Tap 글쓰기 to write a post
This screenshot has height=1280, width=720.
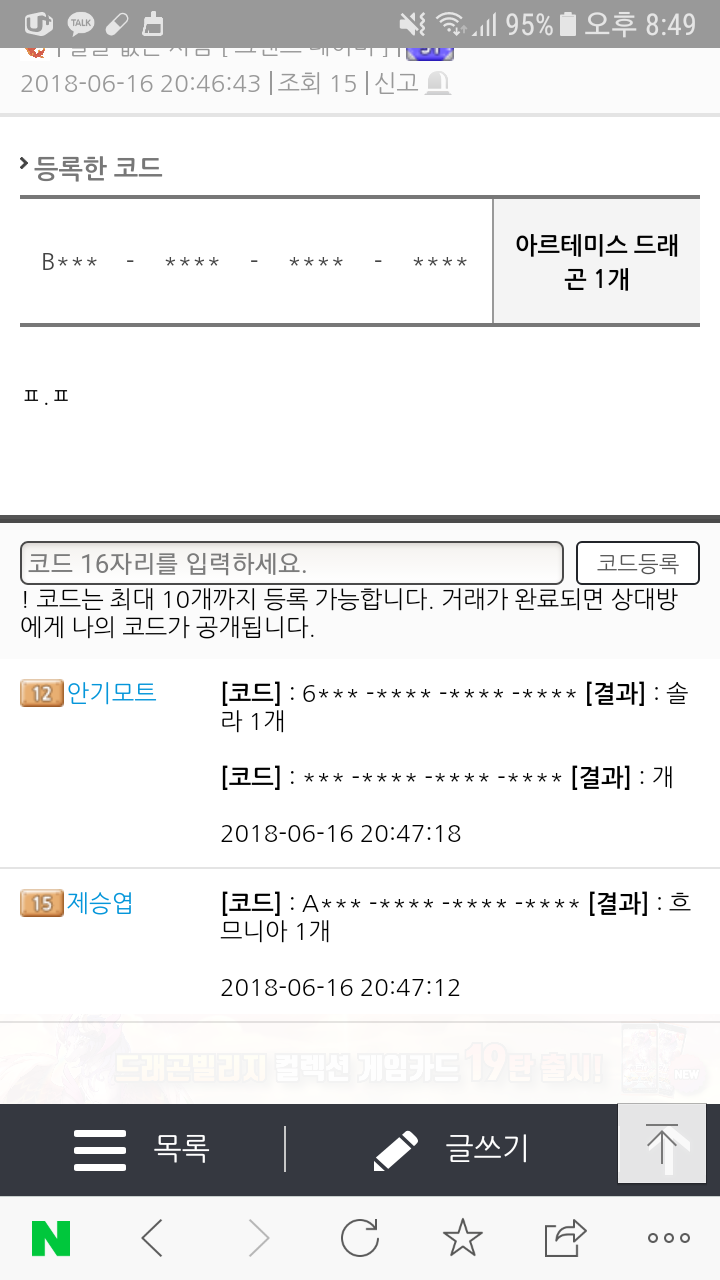451,1149
